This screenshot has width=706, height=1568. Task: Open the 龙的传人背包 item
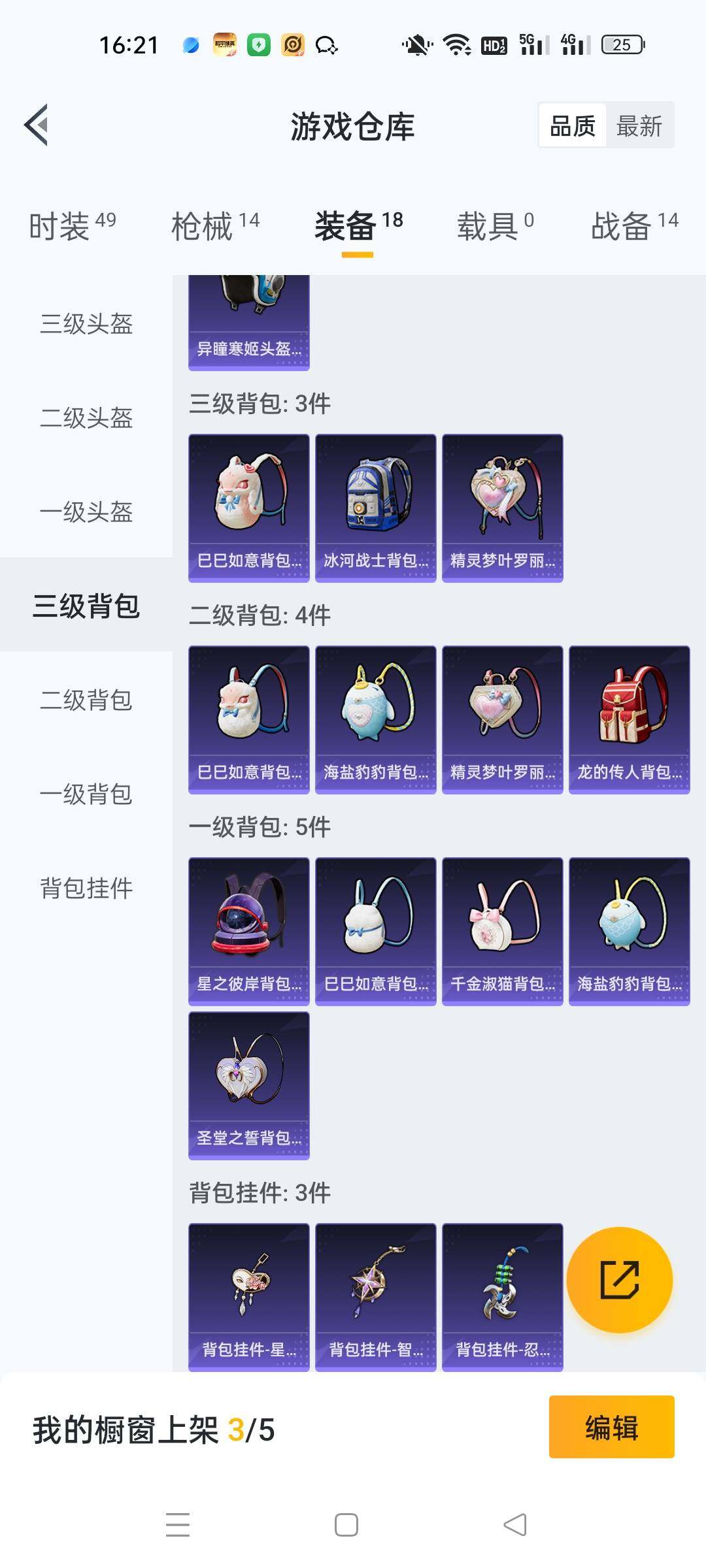[x=628, y=719]
